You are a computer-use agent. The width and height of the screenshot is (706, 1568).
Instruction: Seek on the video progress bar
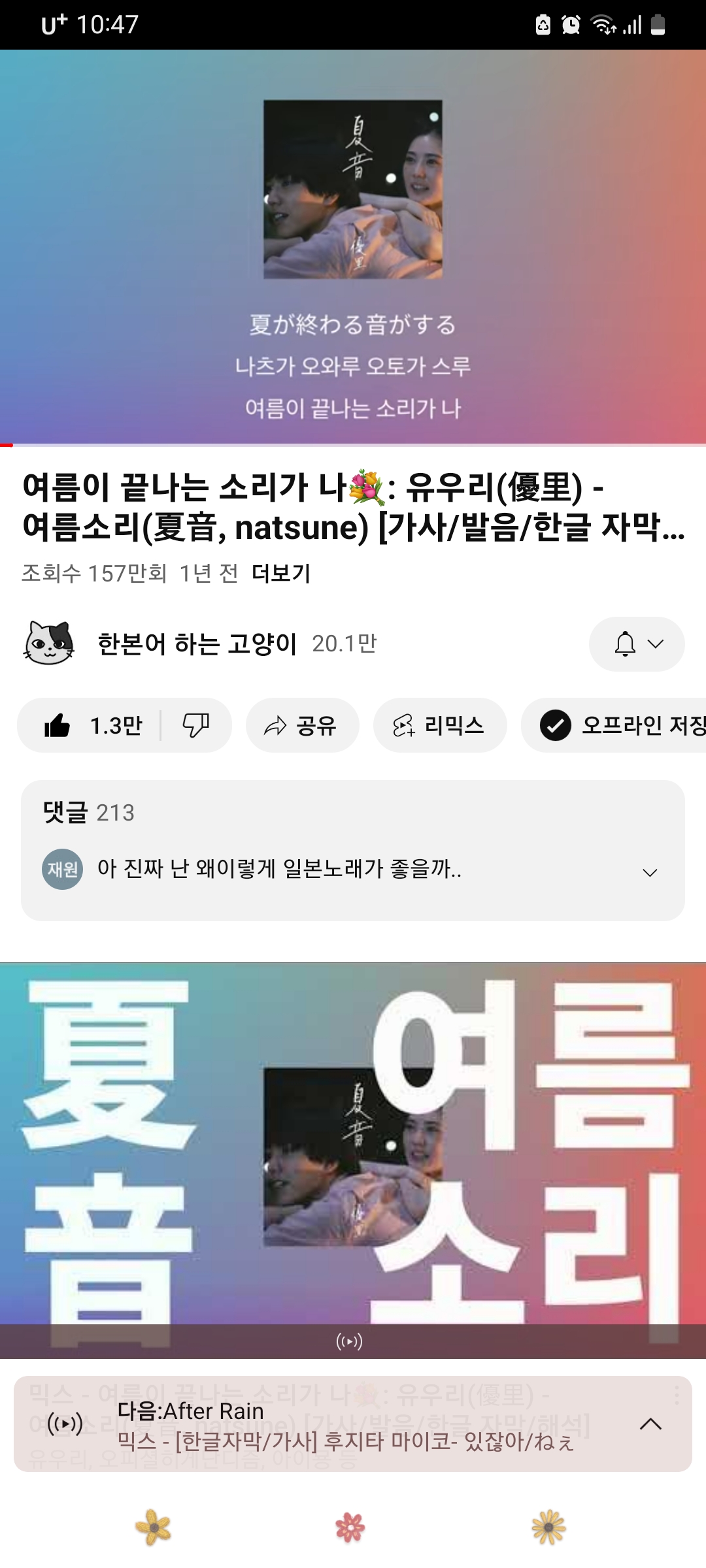click(x=353, y=445)
